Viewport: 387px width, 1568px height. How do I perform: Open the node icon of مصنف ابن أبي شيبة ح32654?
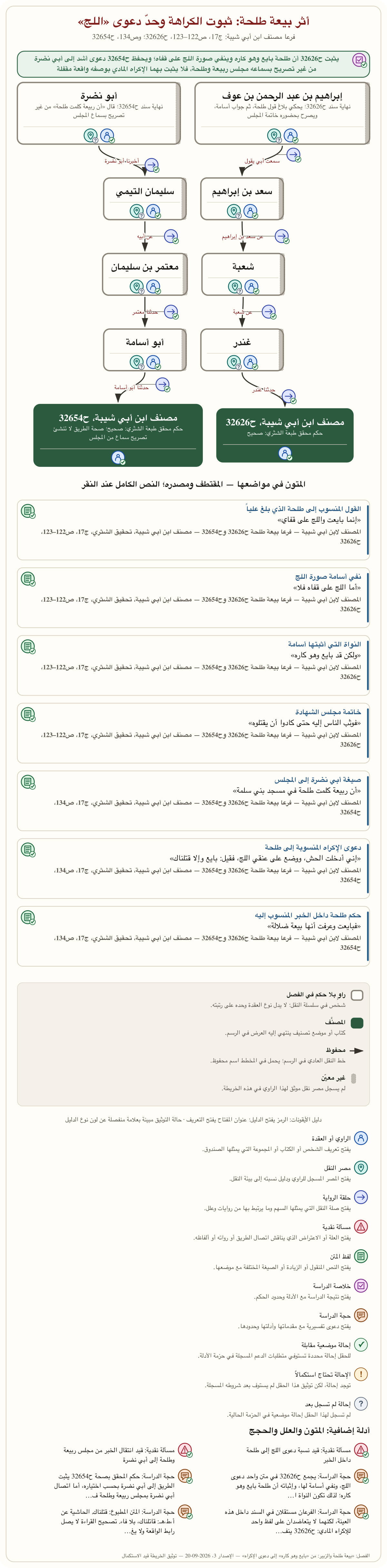(x=118, y=457)
